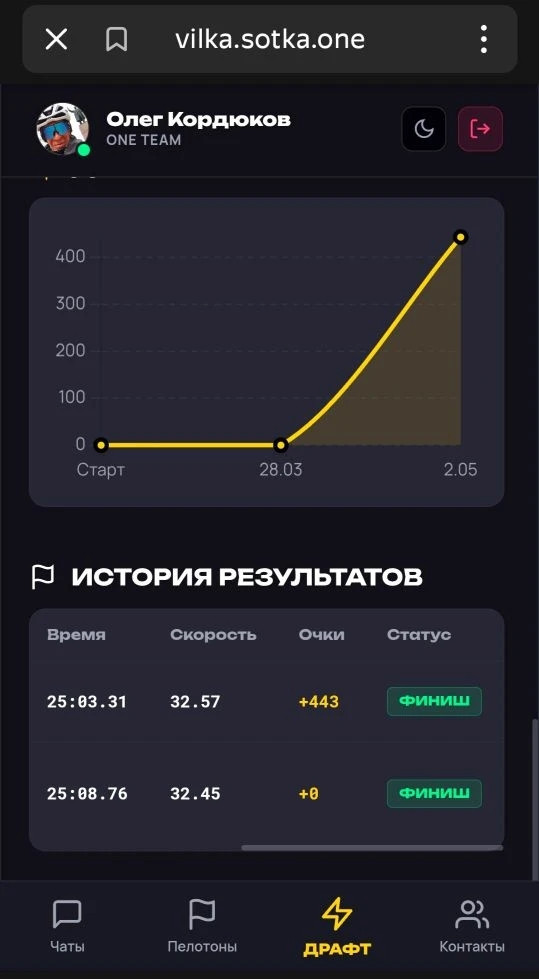Bookmark this page in the browser

pyautogui.click(x=116, y=40)
